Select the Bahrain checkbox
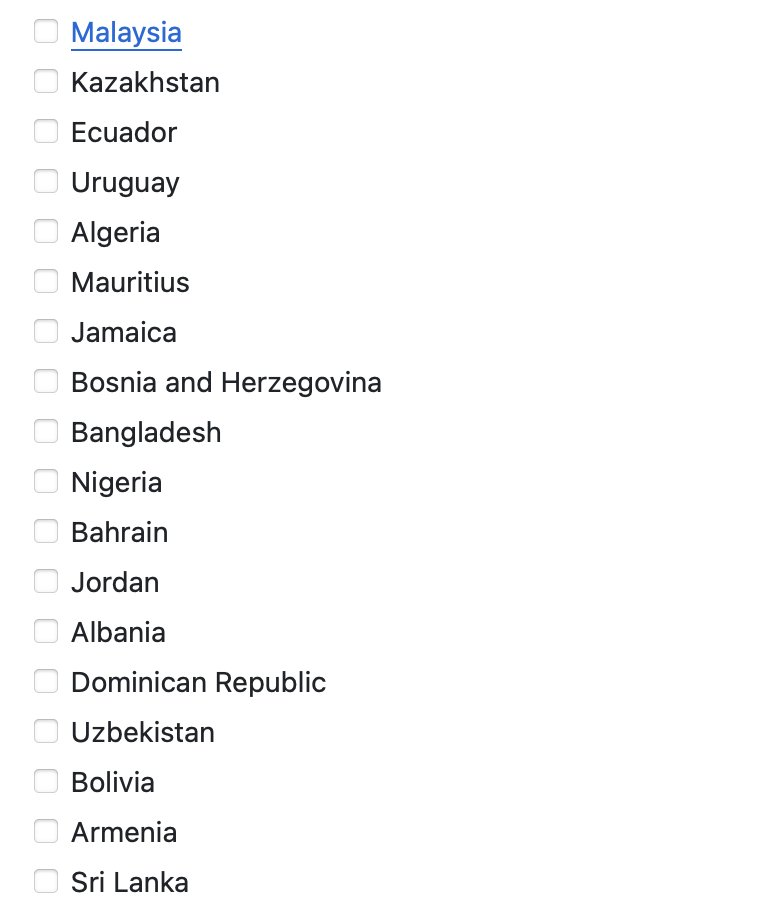Viewport: 760px width, 922px height. coord(46,532)
